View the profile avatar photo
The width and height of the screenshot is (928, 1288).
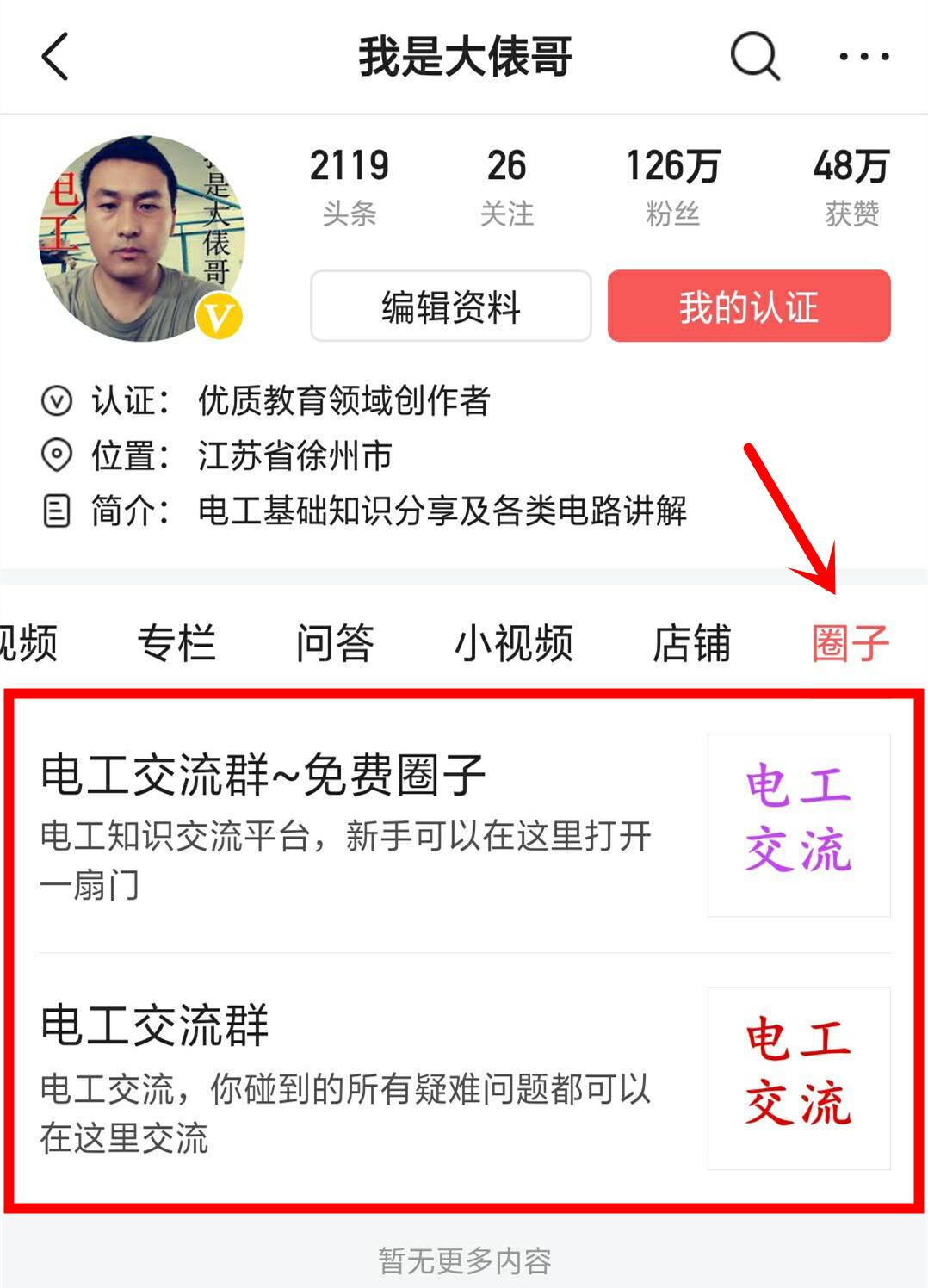[x=142, y=238]
